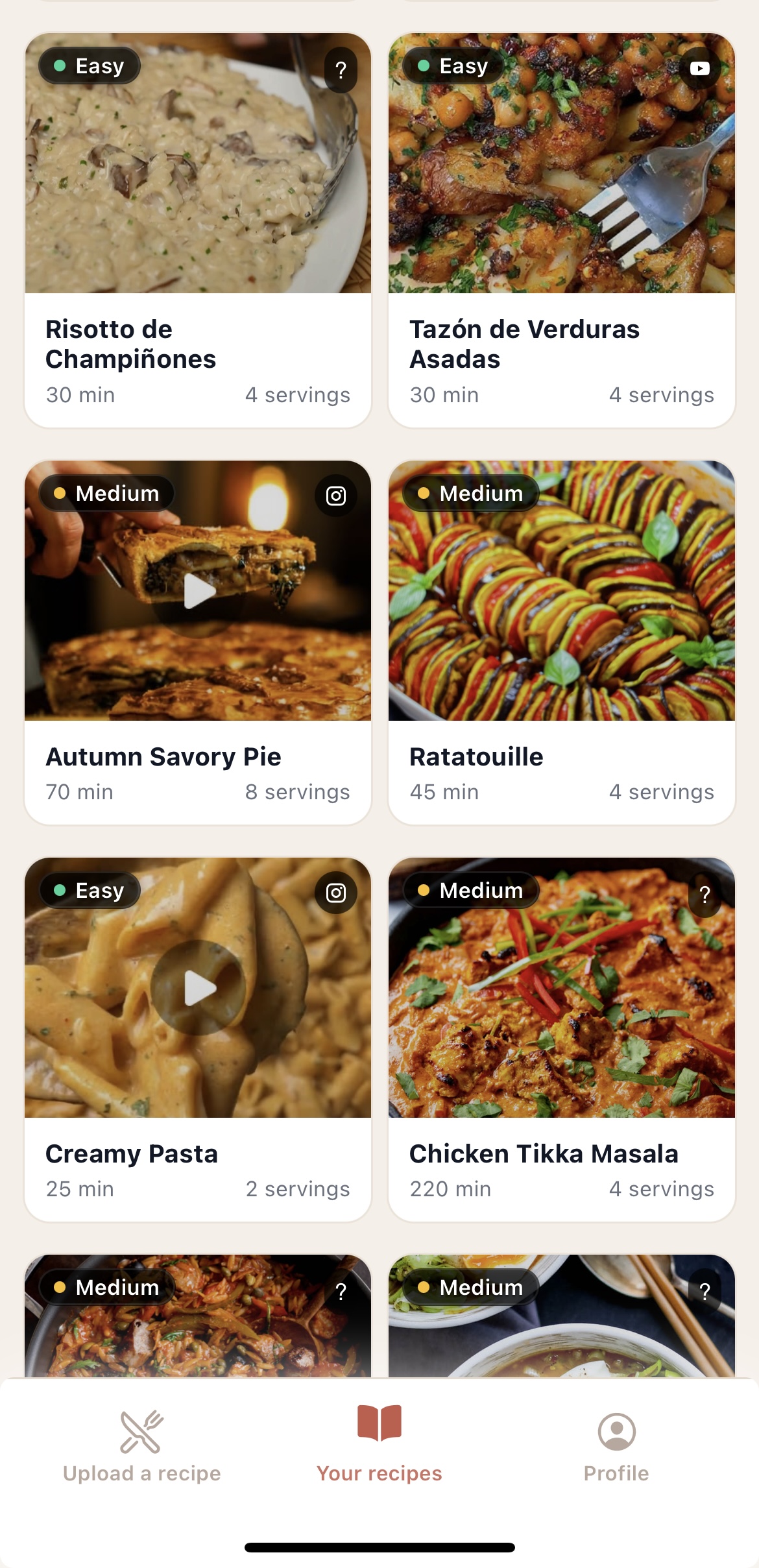Toggle the Medium badge on Ratatouille
759x1568 pixels.
(470, 493)
